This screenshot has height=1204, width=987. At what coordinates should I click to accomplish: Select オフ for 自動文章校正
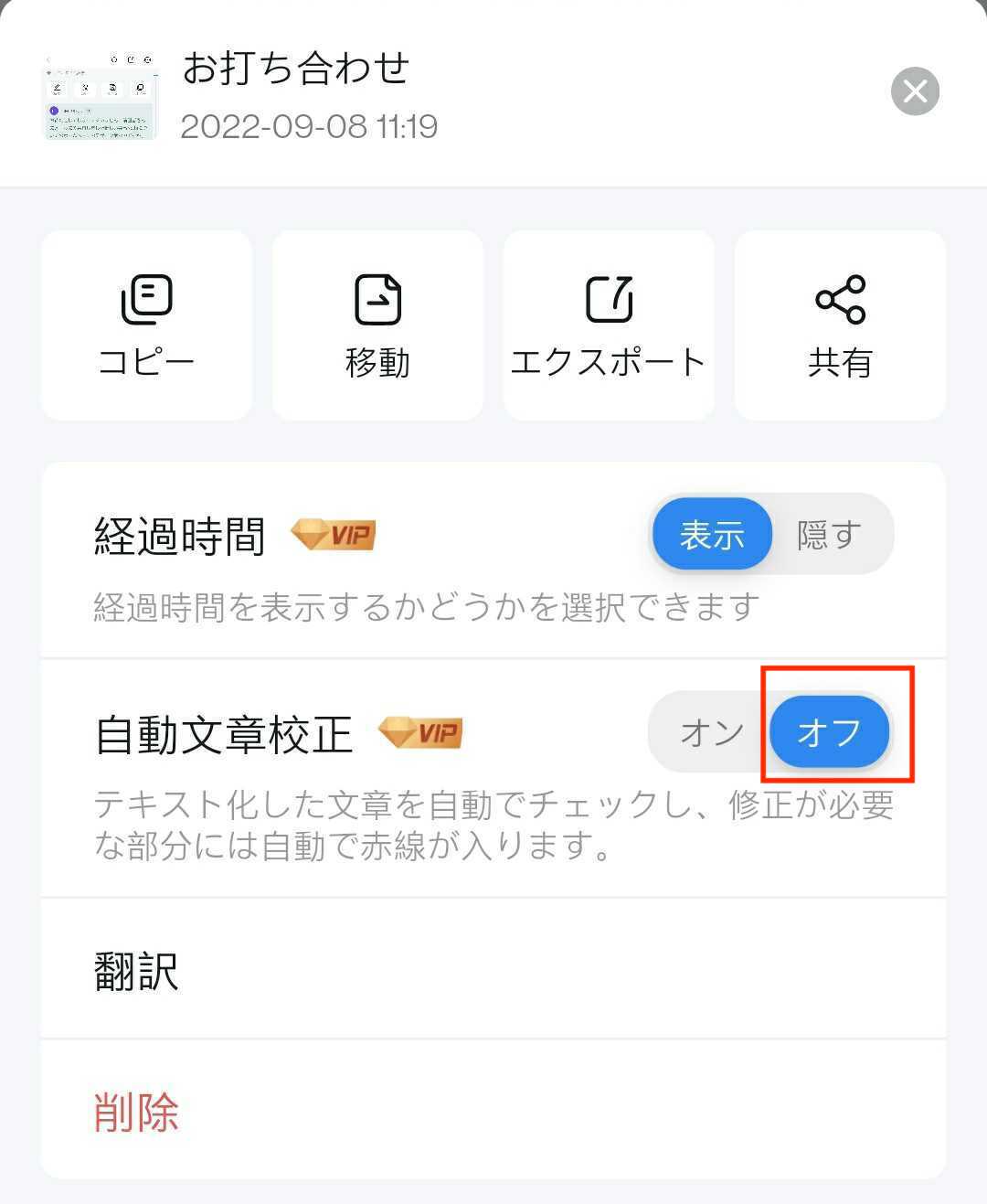tap(829, 732)
